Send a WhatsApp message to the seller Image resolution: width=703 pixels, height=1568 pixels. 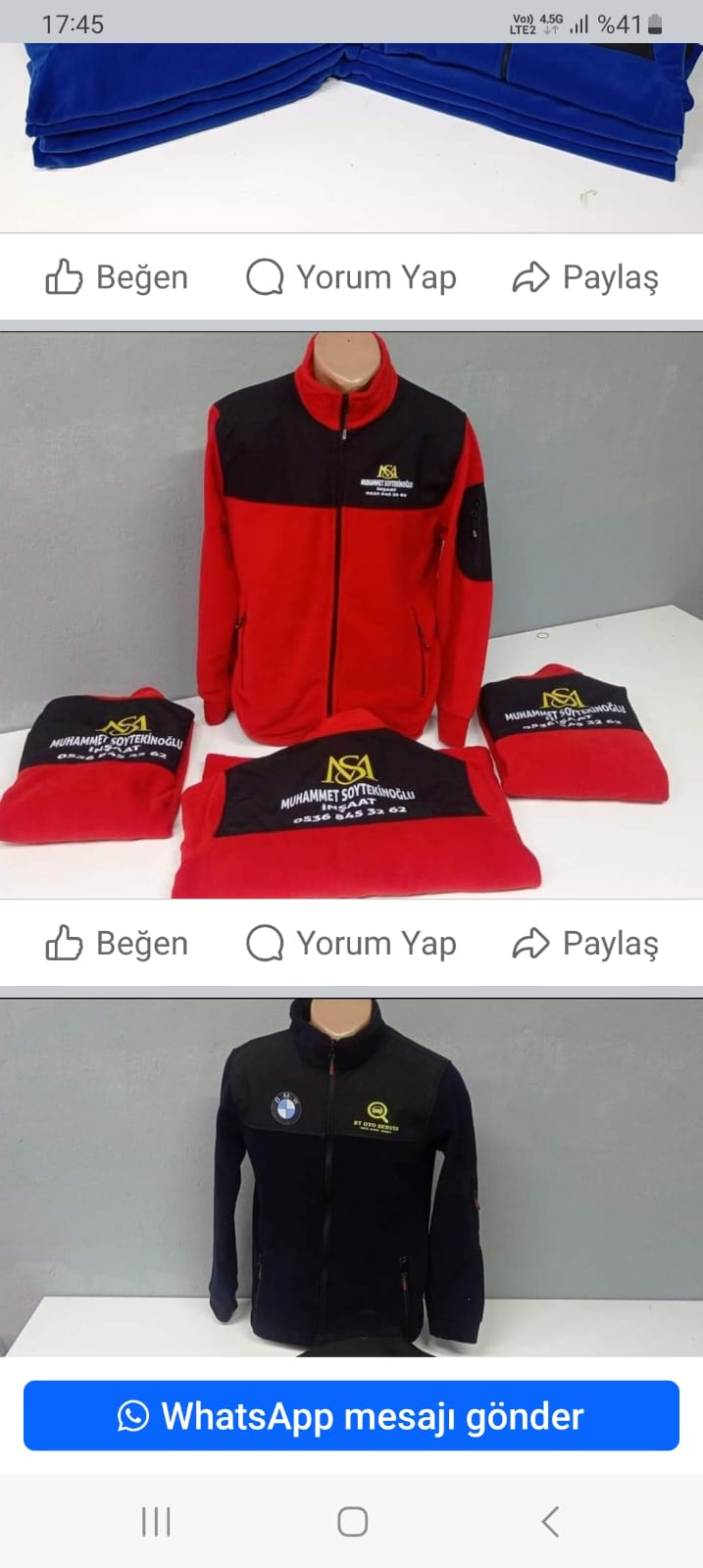(351, 1415)
